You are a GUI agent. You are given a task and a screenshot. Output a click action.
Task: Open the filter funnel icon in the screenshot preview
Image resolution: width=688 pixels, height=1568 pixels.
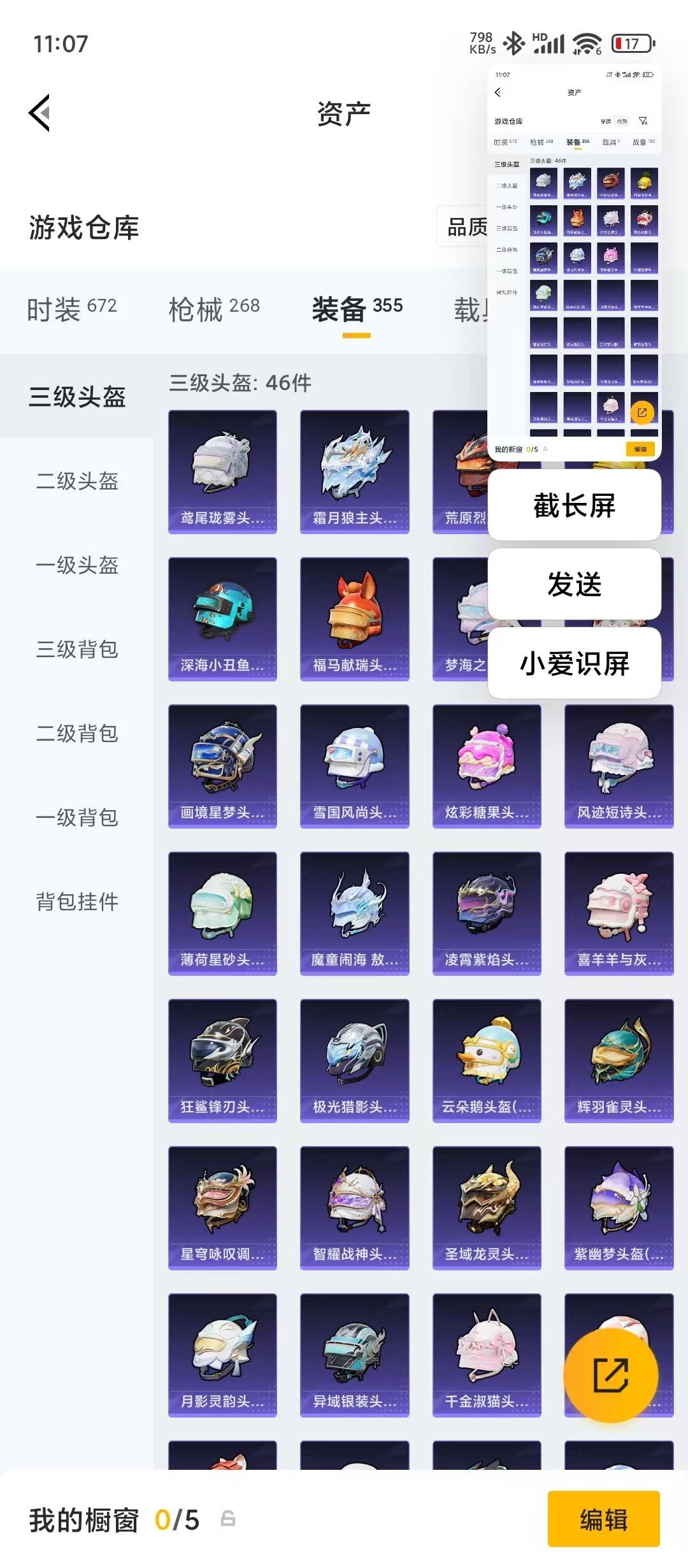tap(644, 120)
